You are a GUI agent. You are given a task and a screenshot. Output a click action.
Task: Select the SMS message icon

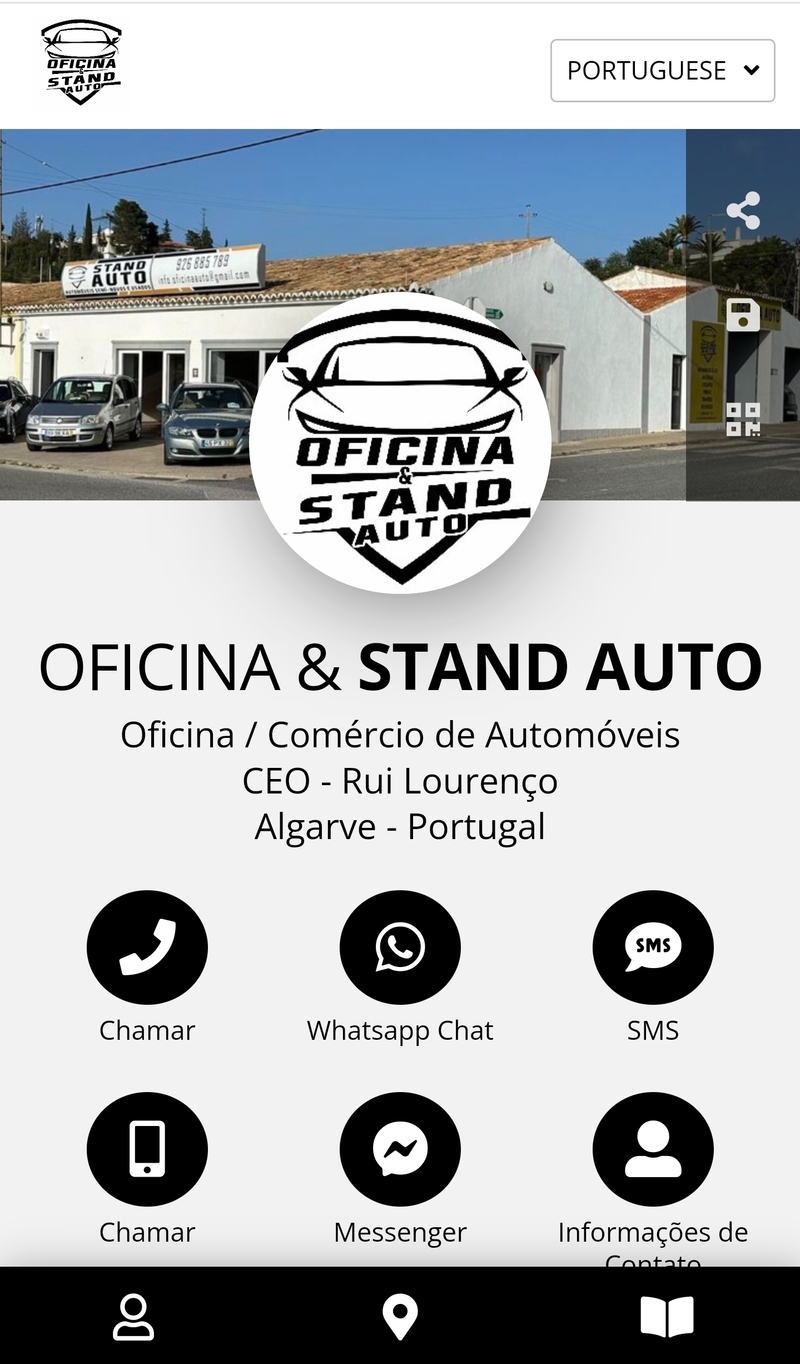click(653, 946)
